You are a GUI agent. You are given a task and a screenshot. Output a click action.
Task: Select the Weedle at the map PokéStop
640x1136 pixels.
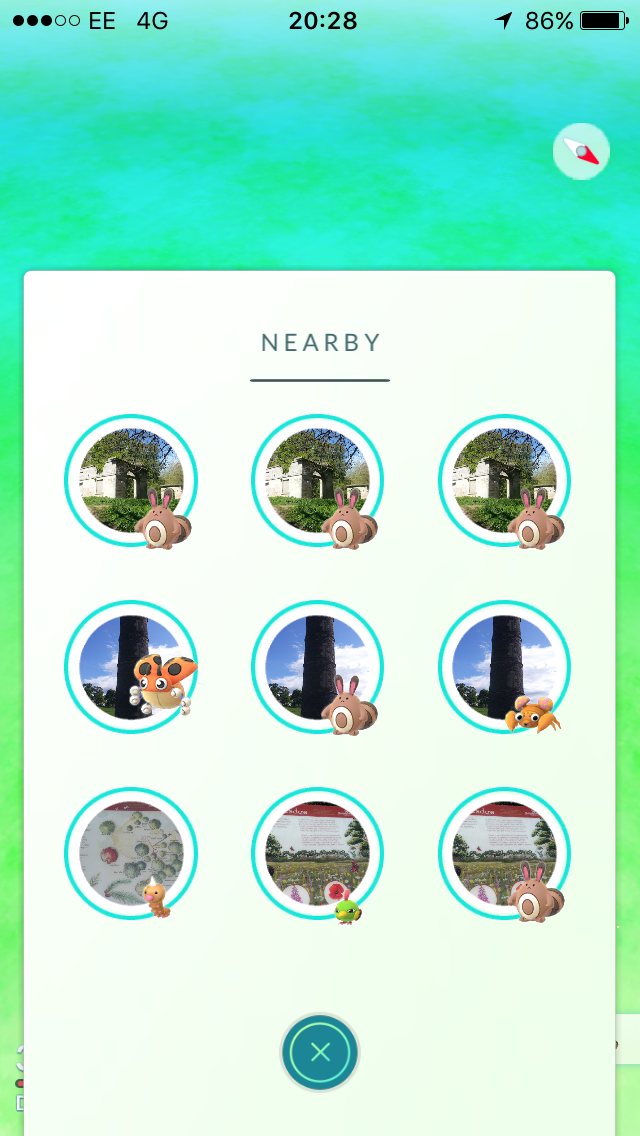(131, 854)
